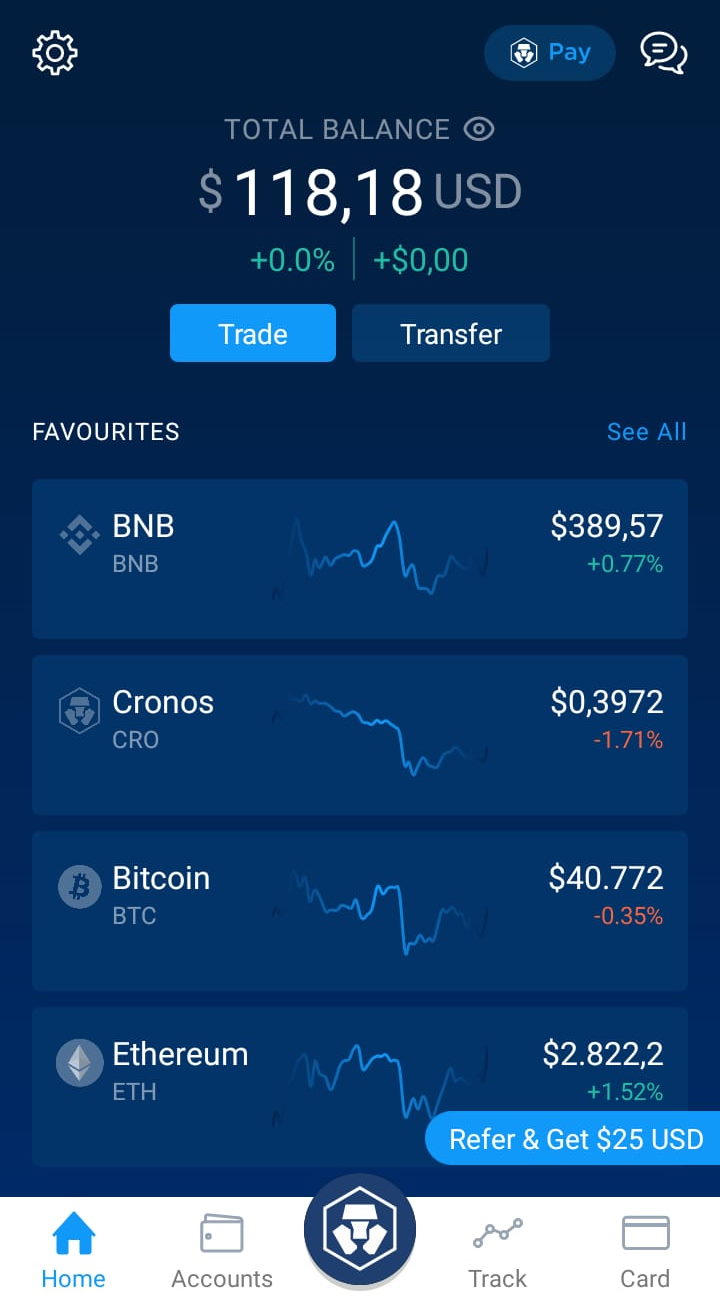This screenshot has width=720, height=1296.
Task: Hide the total balance with eye icon
Action: (480, 129)
